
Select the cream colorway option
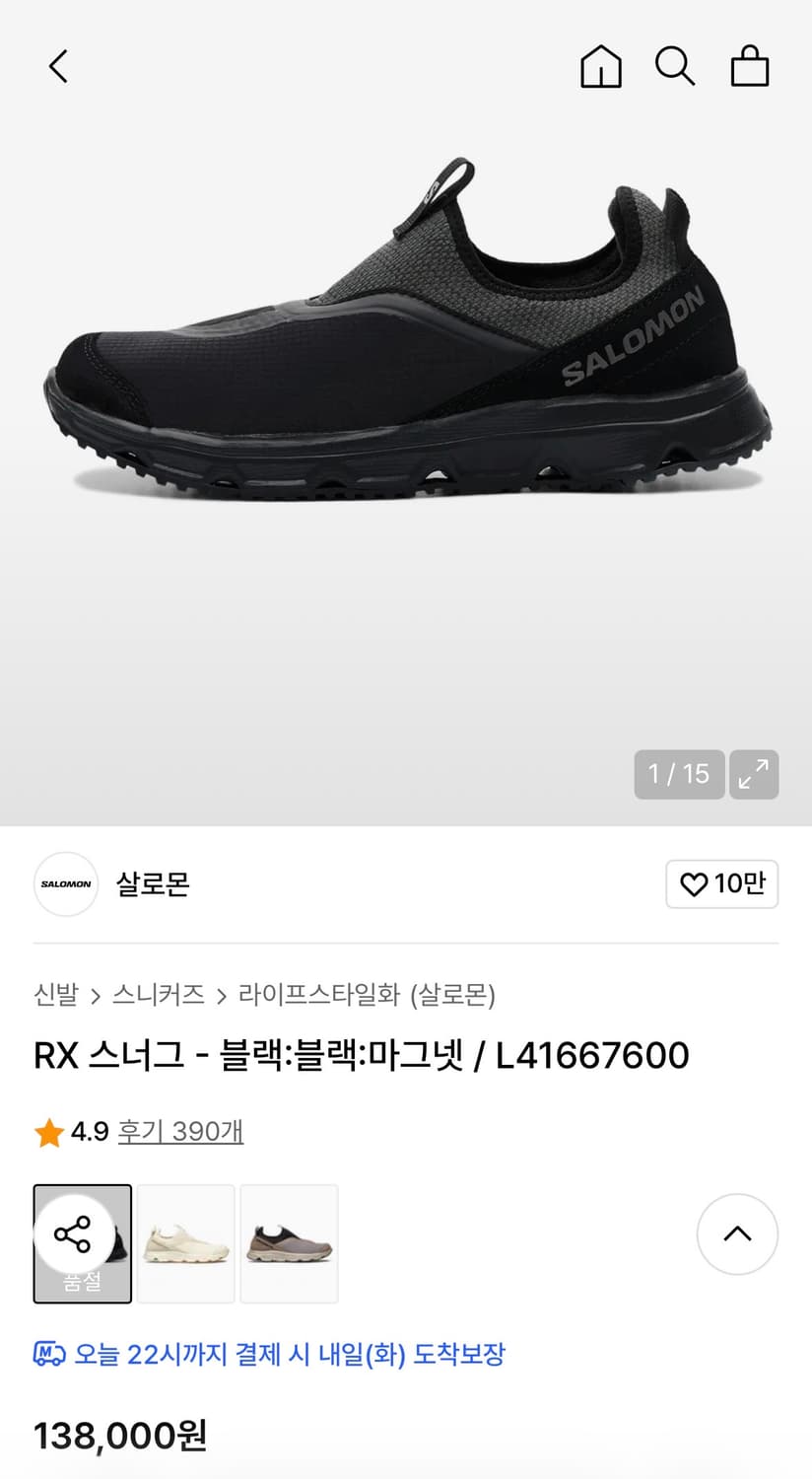pyautogui.click(x=186, y=1243)
